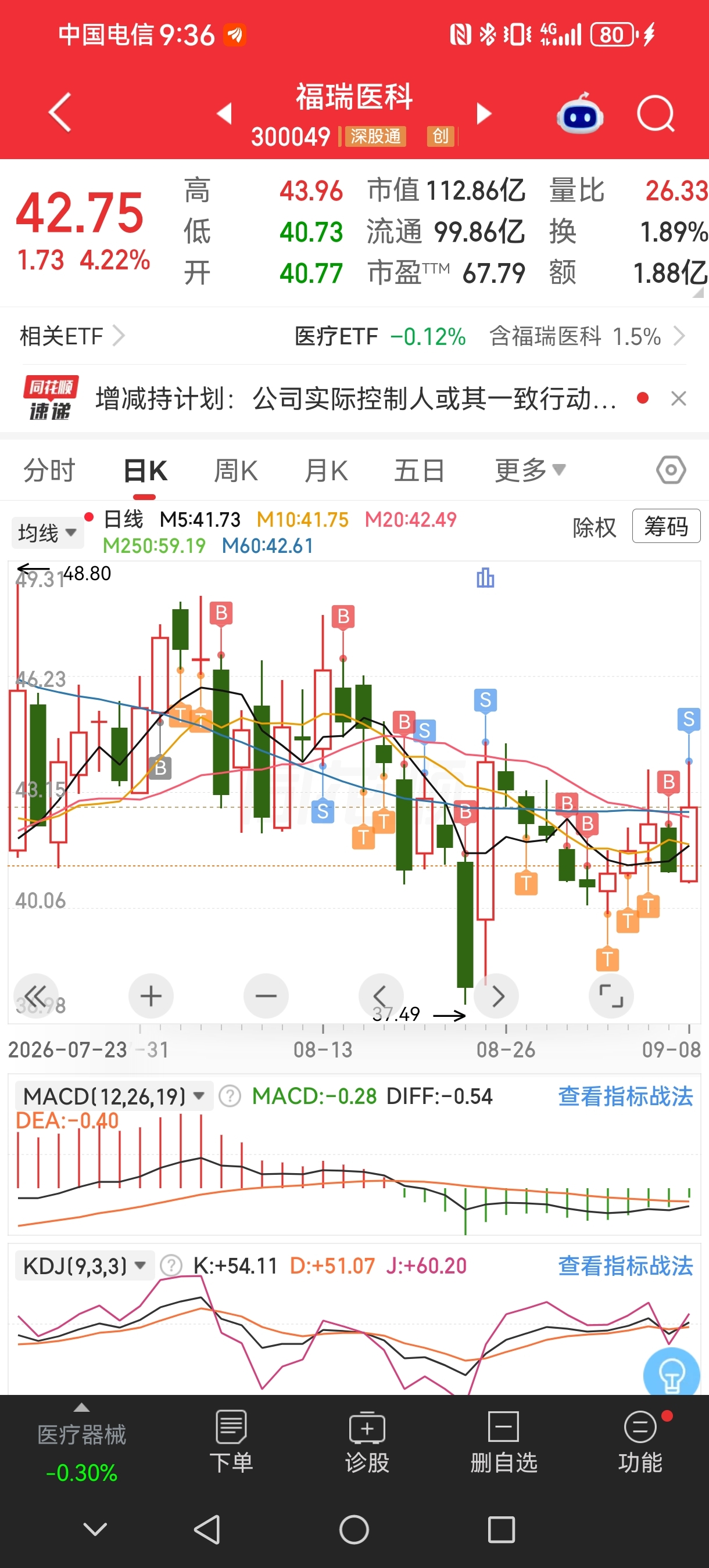Open the 均线 indicator dropdown
Image resolution: width=709 pixels, height=1568 pixels.
point(48,533)
